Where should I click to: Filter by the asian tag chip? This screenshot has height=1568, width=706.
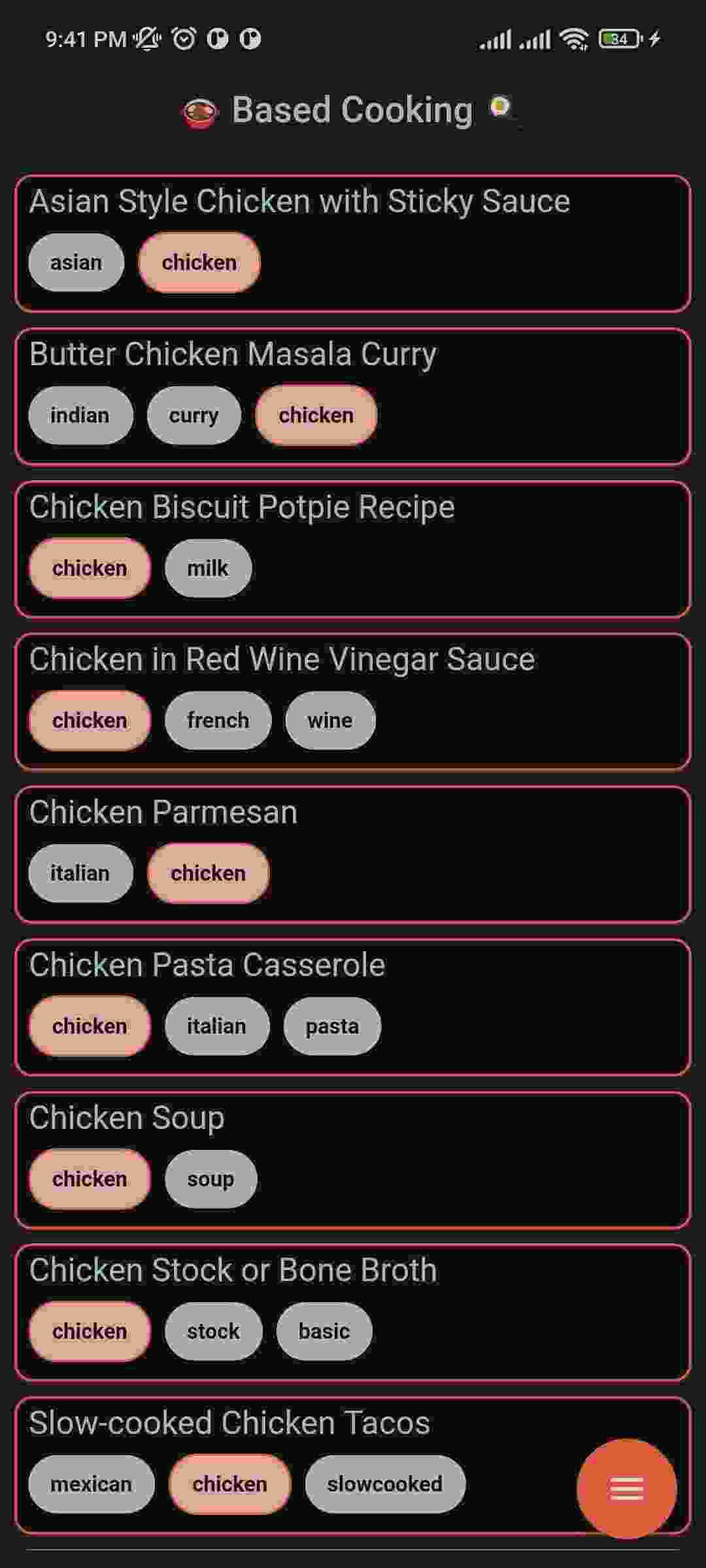pos(76,263)
